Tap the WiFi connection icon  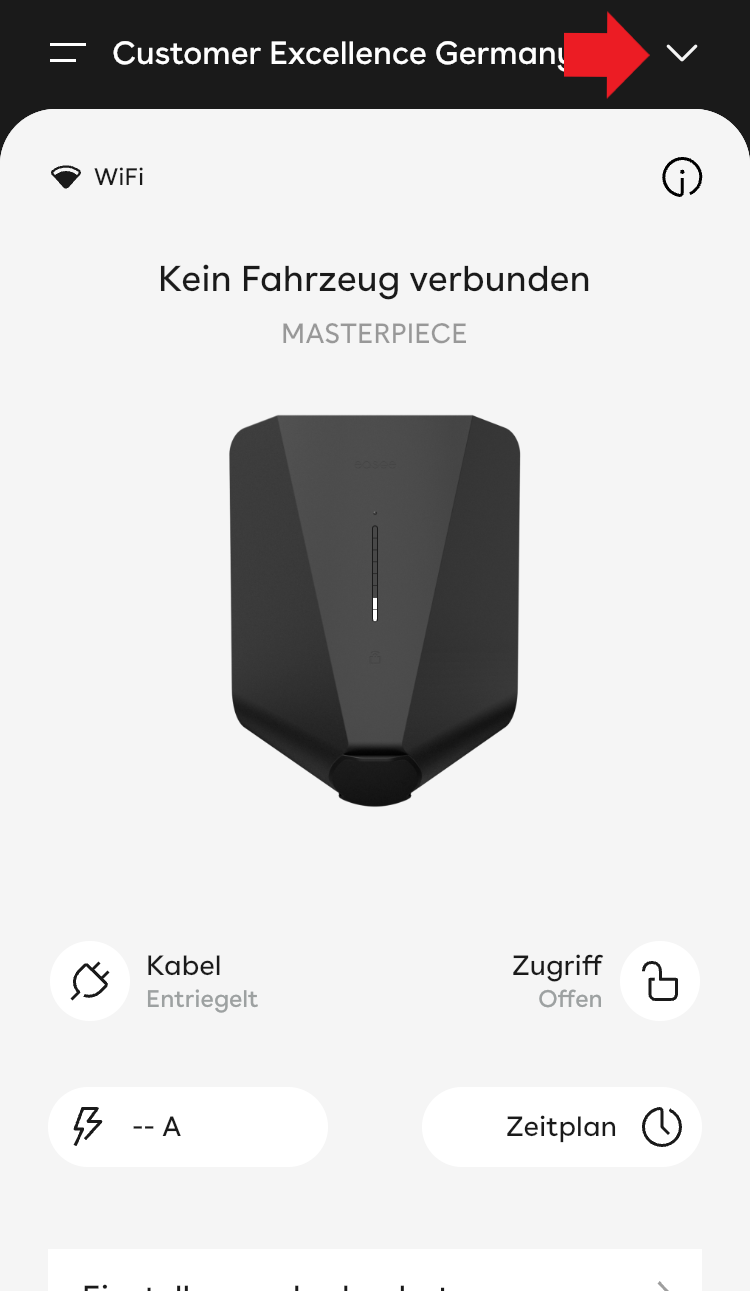[x=66, y=176]
